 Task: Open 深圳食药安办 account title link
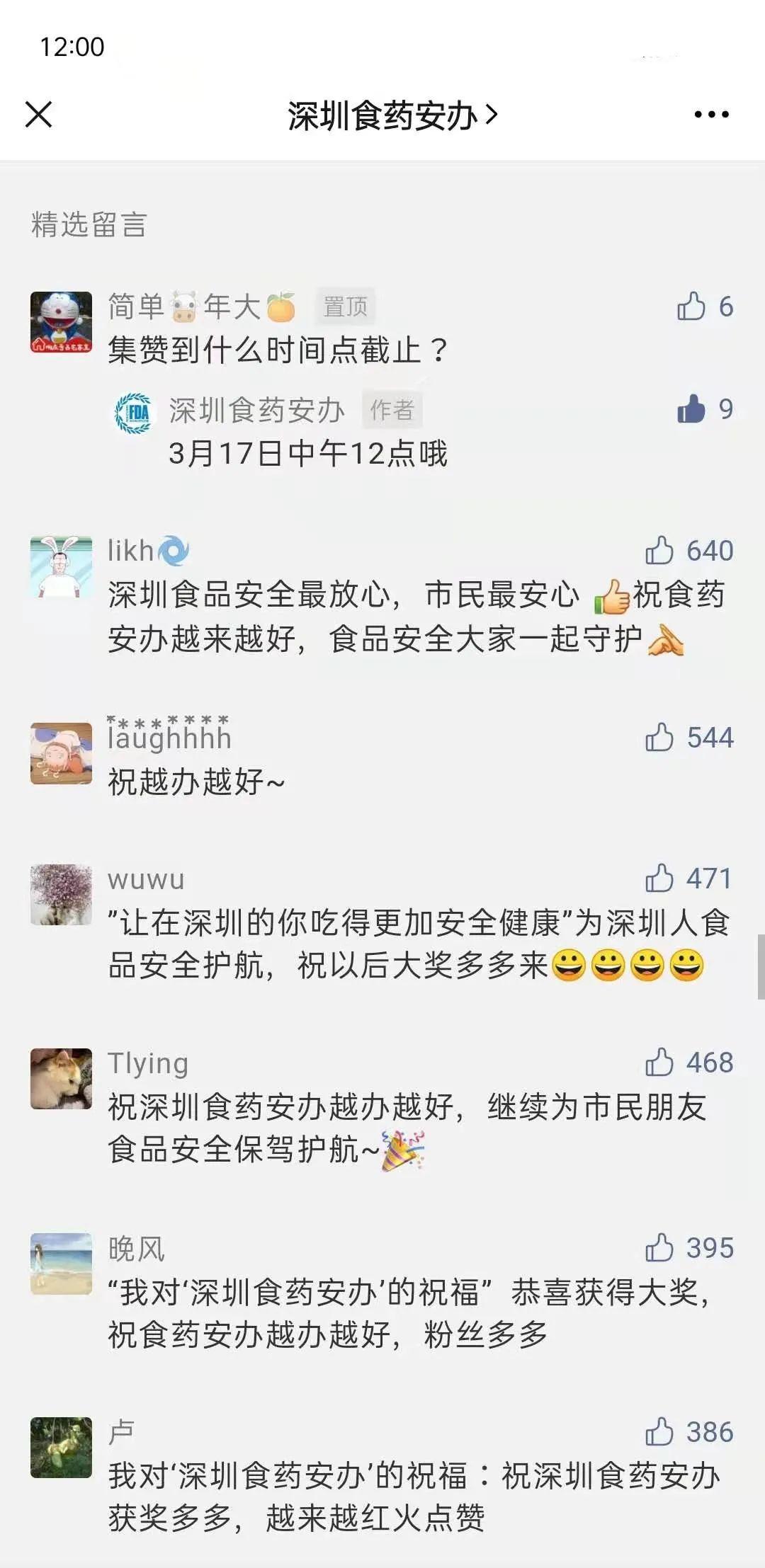392,115
